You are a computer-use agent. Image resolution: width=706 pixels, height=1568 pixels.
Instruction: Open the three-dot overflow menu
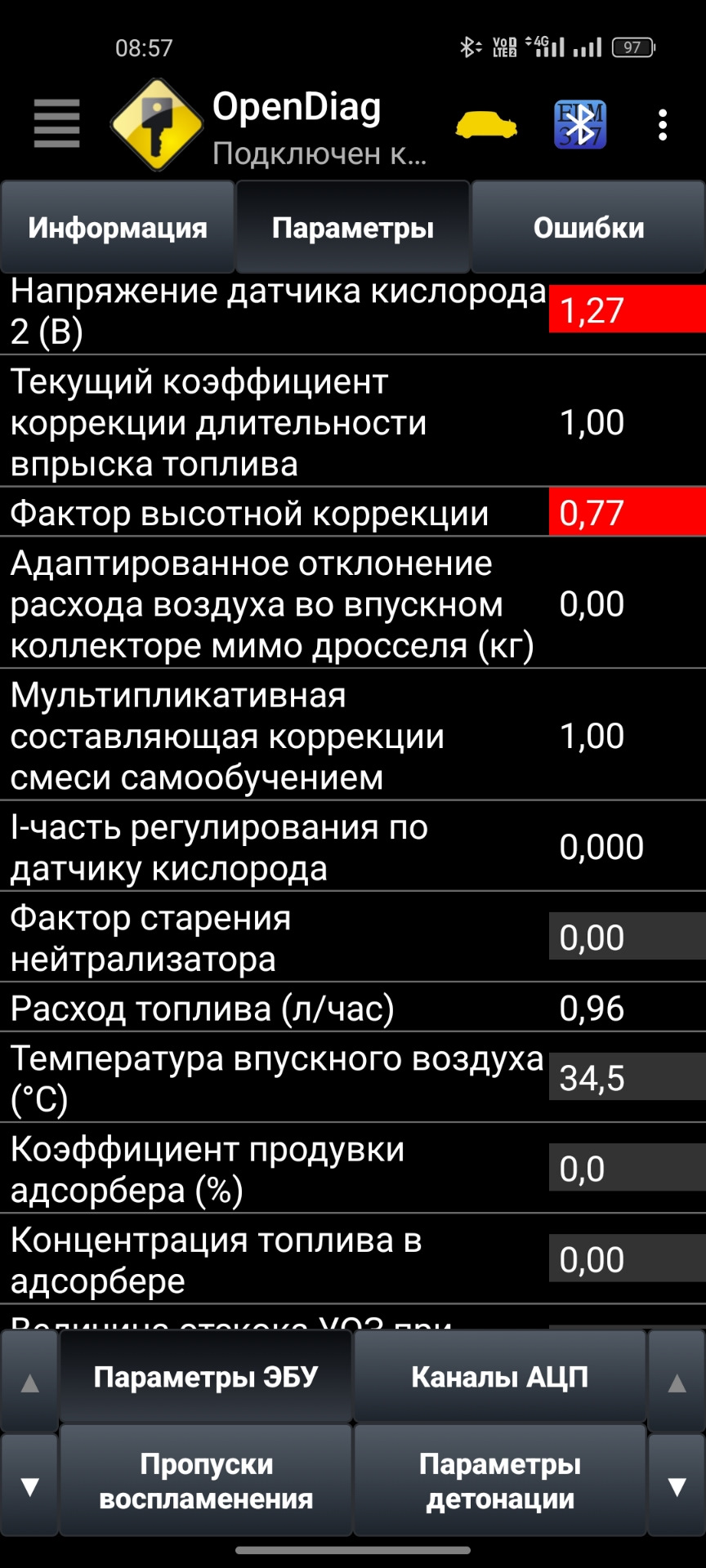click(663, 125)
